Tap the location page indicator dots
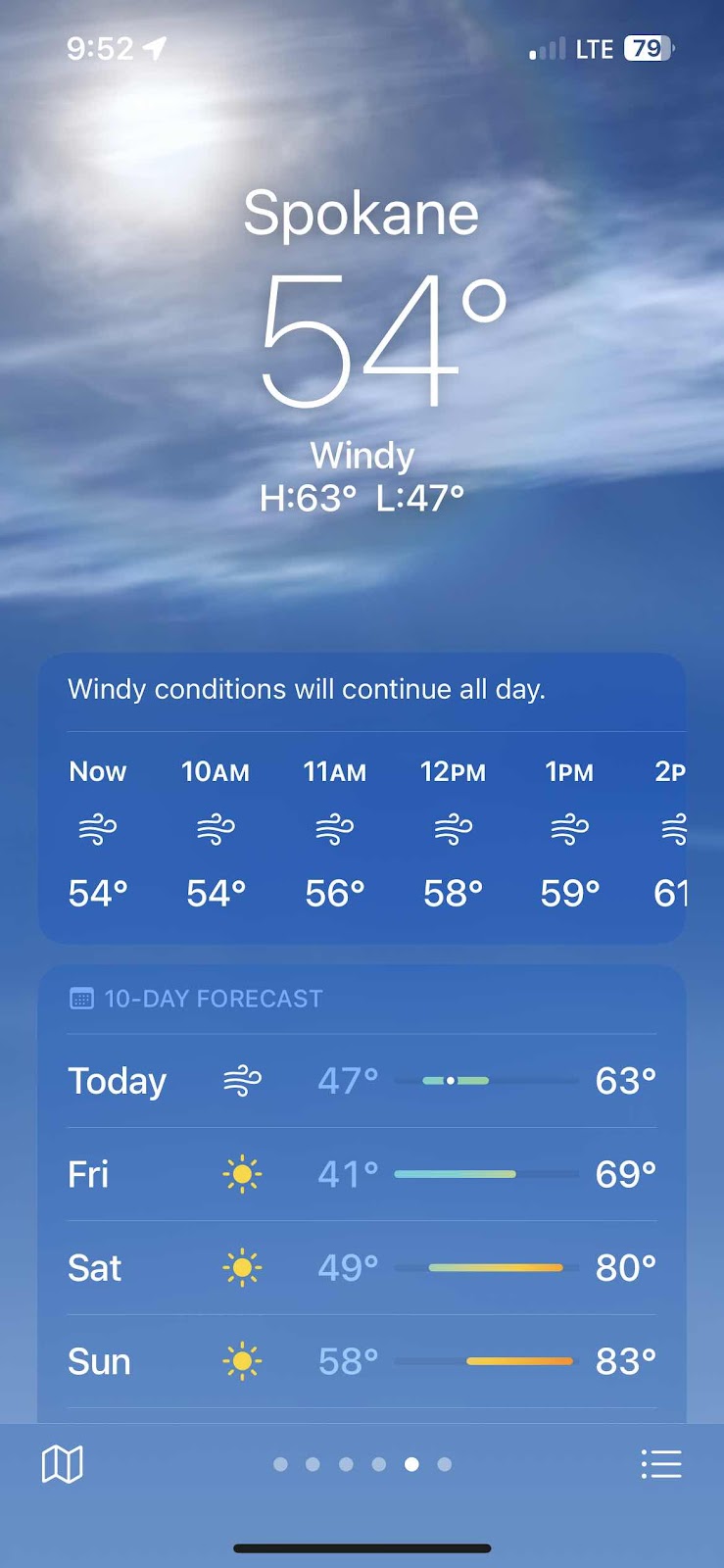 point(362,1464)
